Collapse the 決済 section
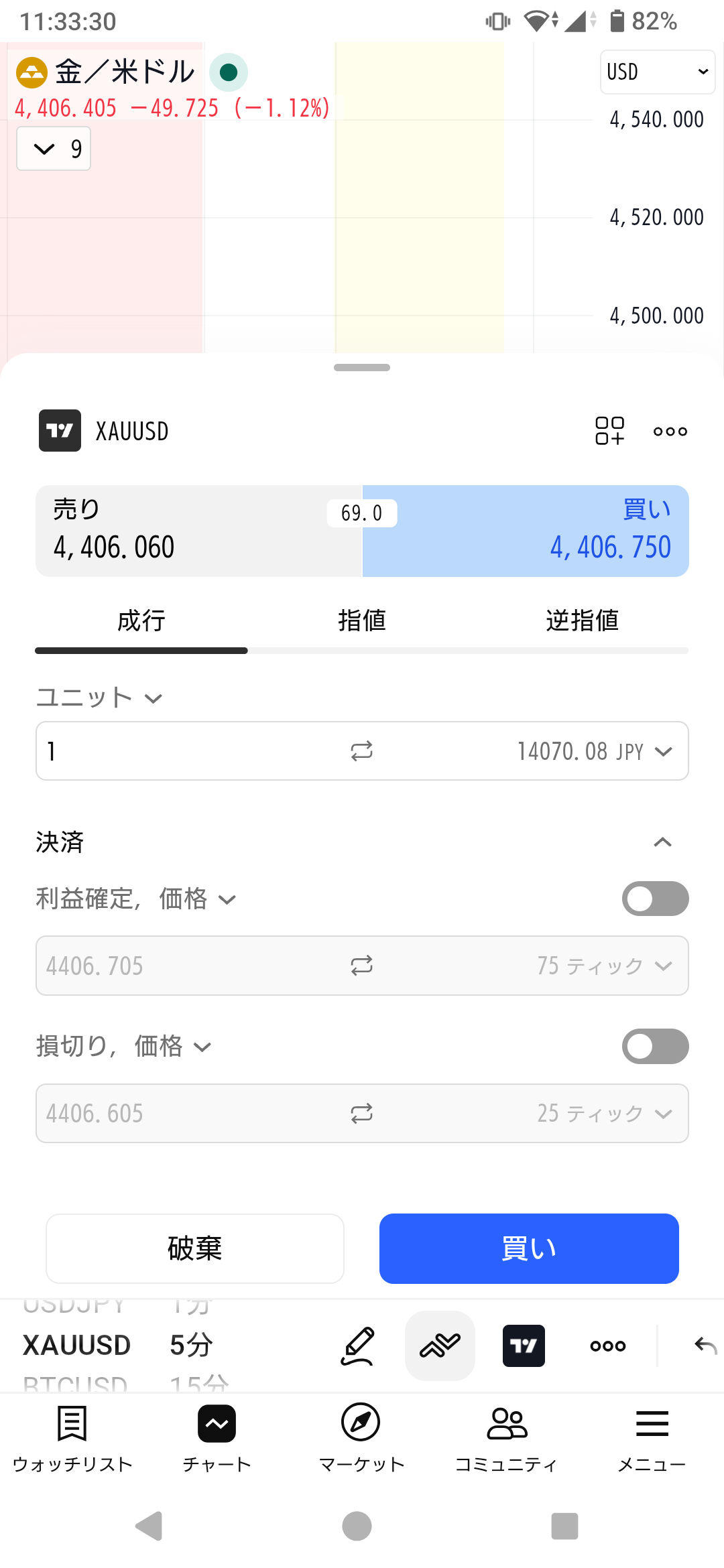Screen dimensions: 724x1568 tap(662, 842)
